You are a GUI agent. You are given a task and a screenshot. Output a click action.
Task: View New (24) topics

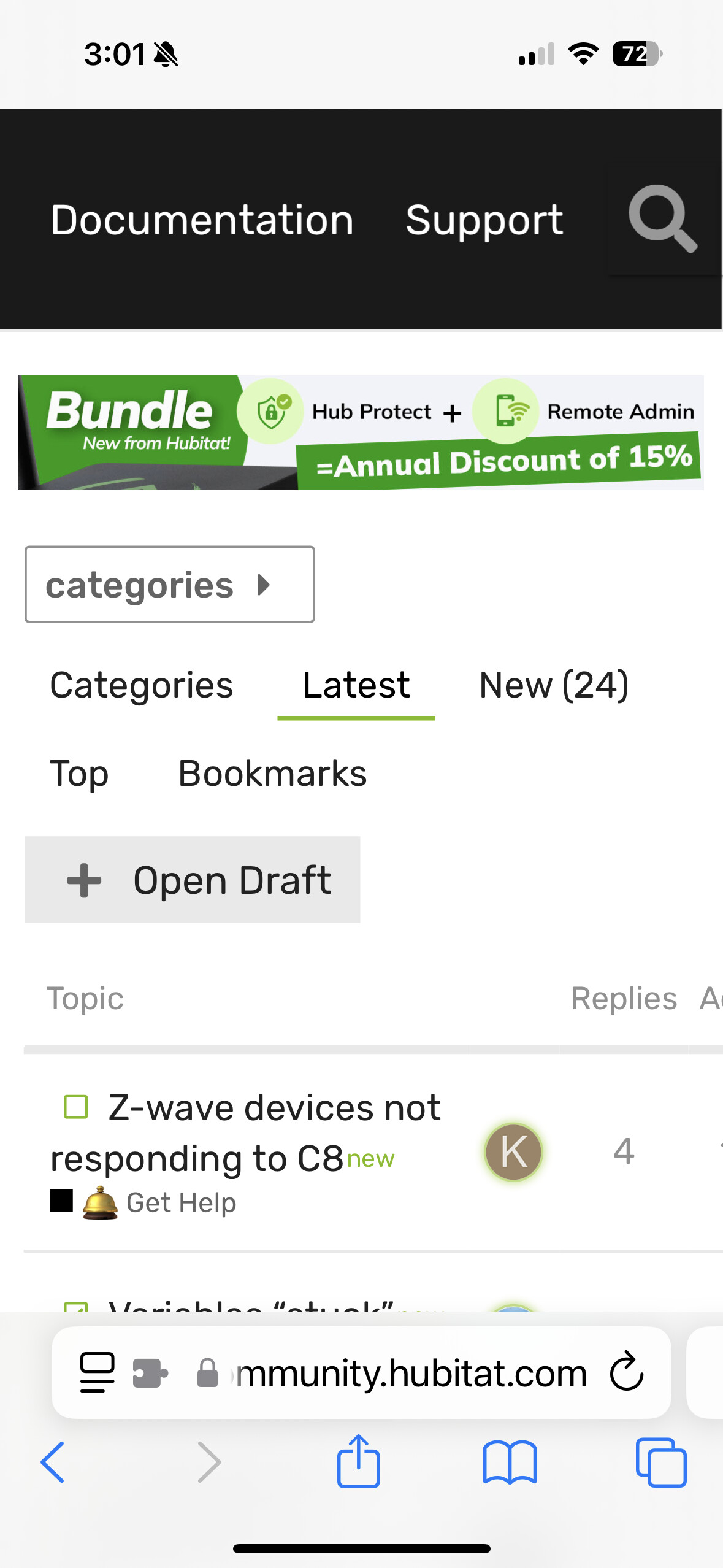coord(553,685)
